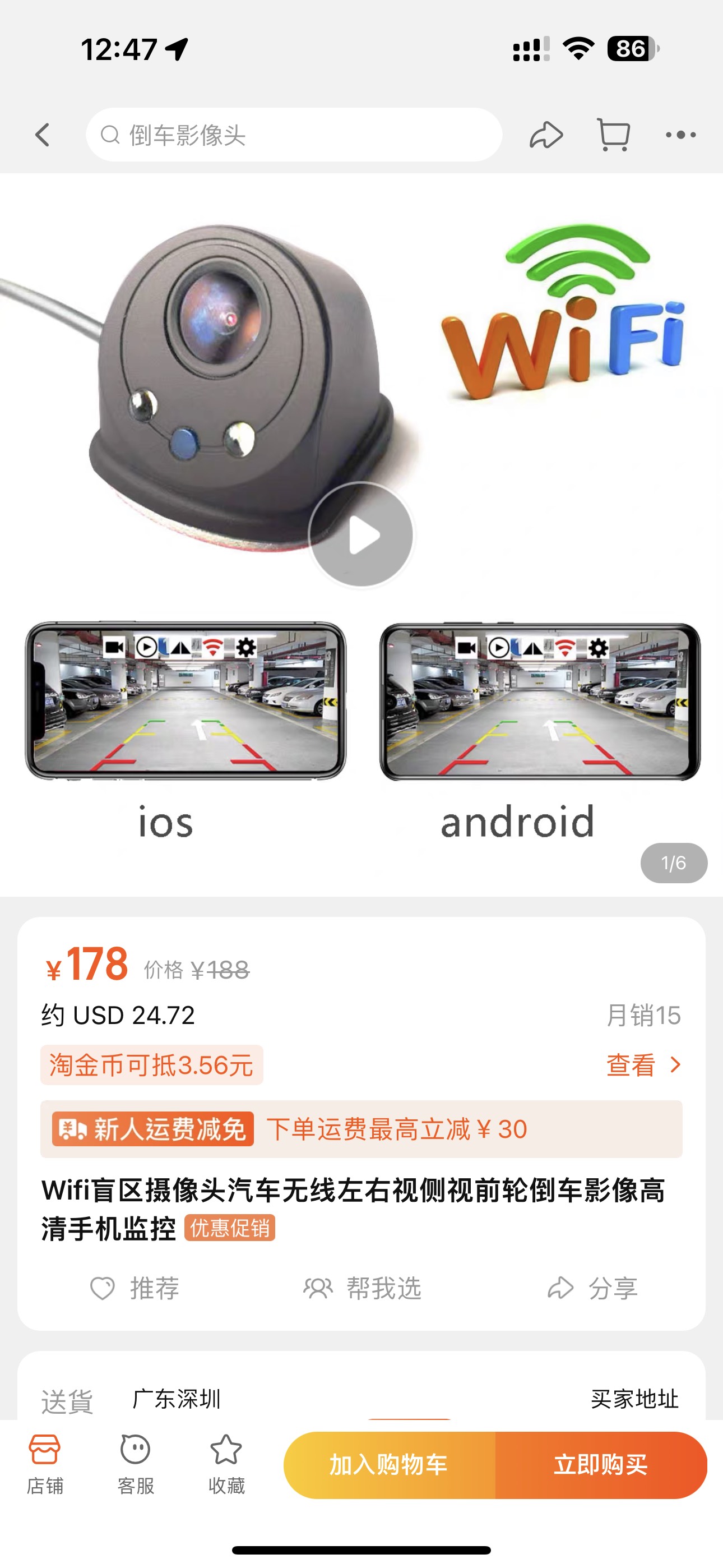This screenshot has height=1568, width=723.
Task: Play the product video
Action: (361, 535)
